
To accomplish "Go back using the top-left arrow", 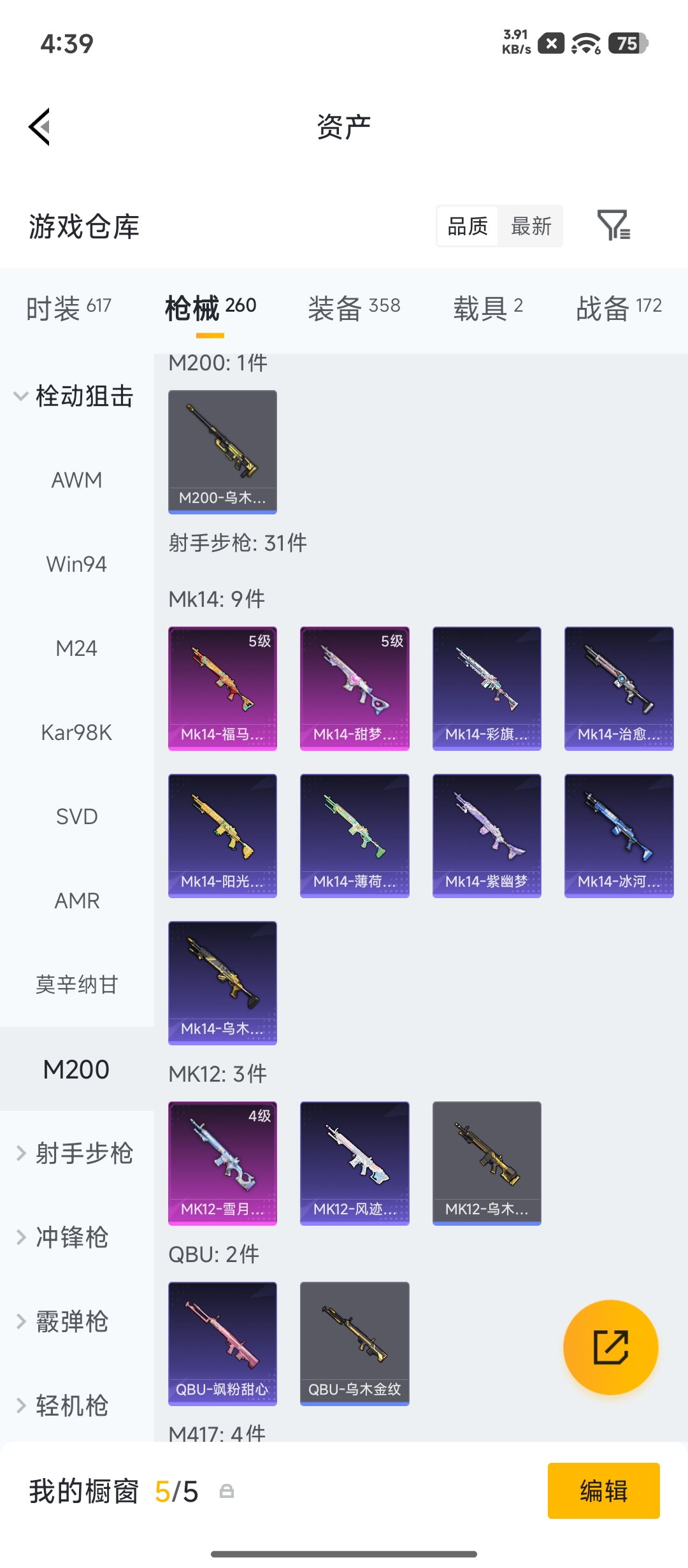I will click(x=39, y=127).
